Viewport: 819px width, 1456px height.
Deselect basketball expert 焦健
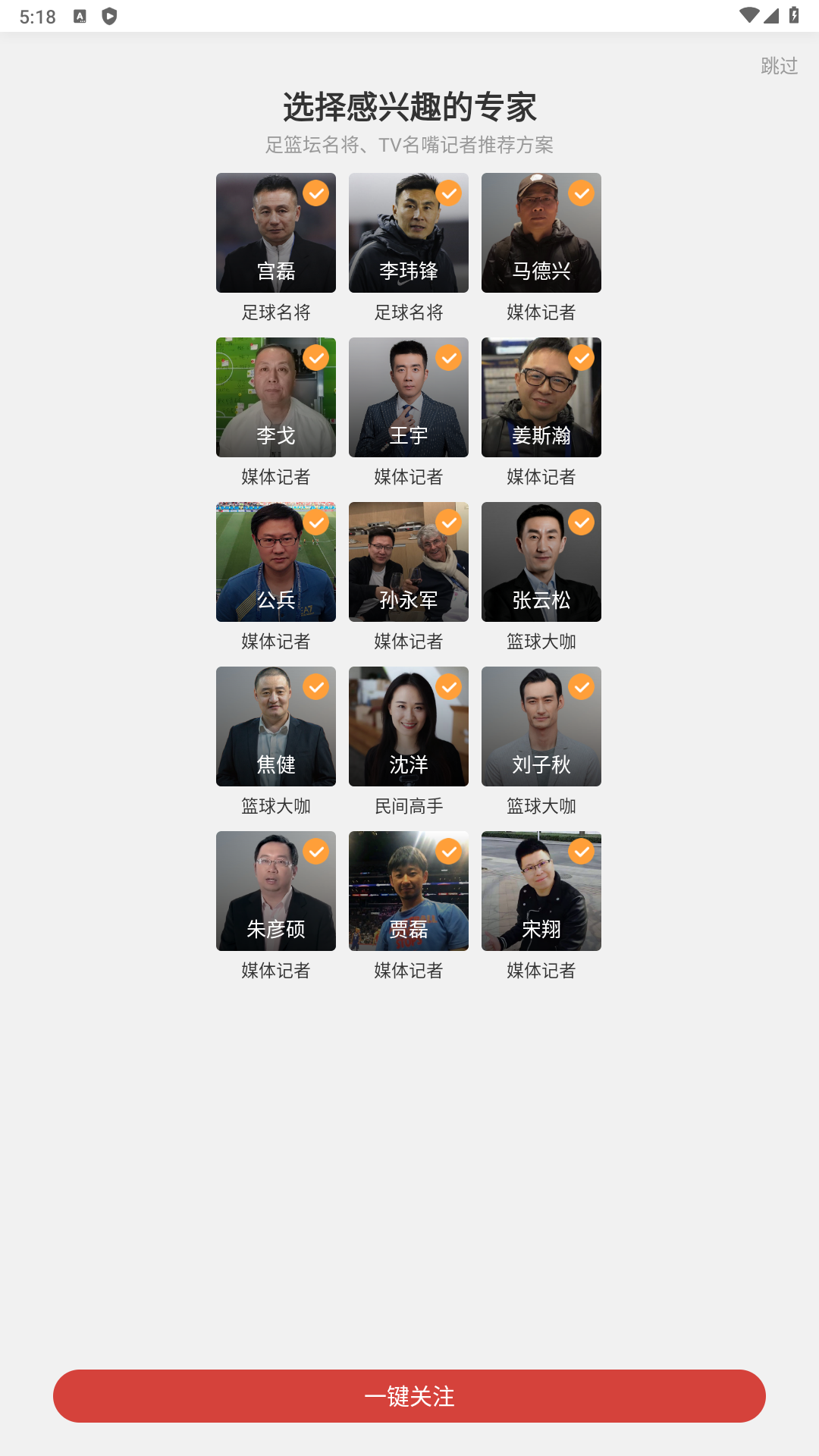coord(276,726)
